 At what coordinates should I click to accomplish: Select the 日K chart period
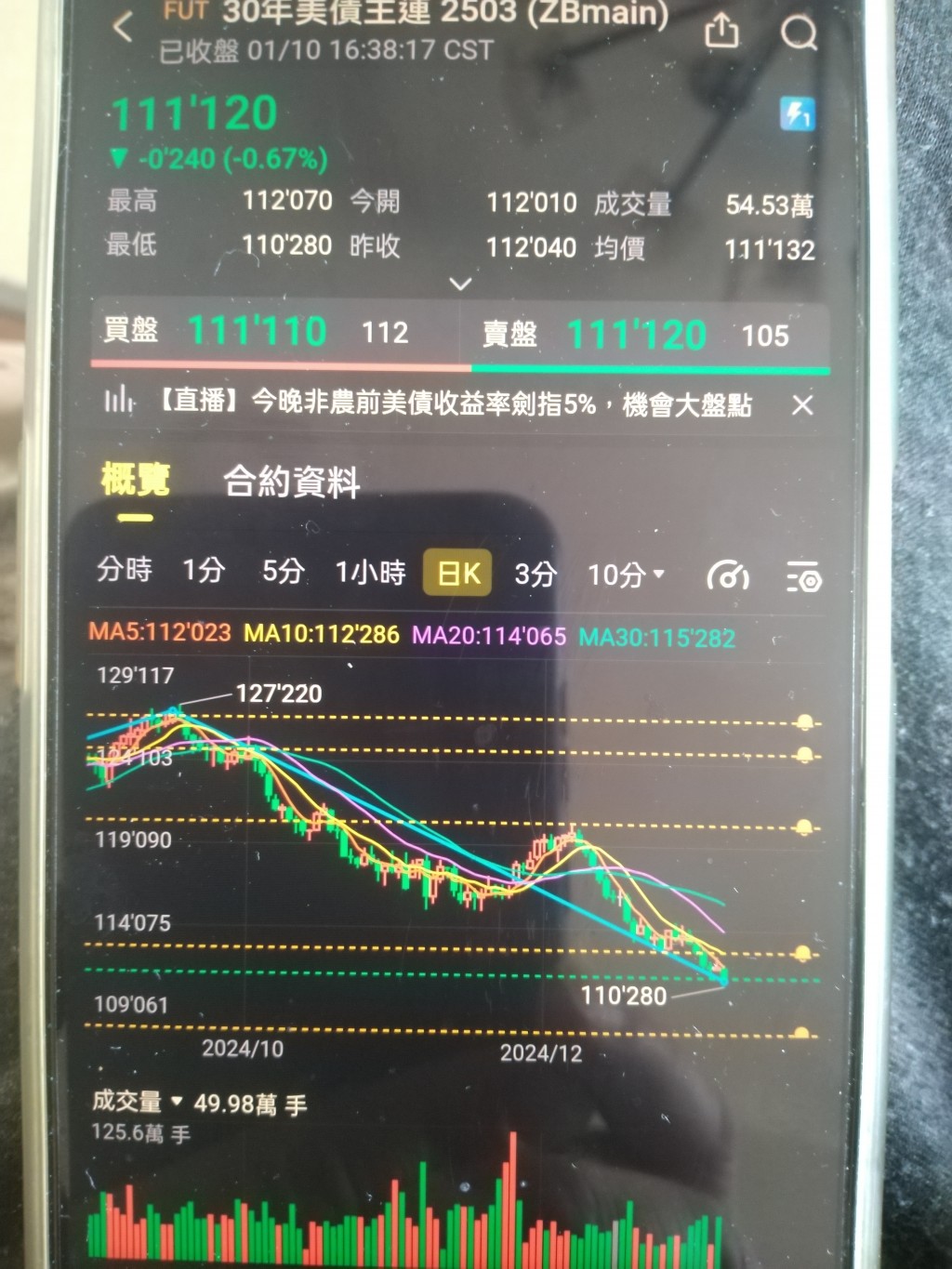(x=458, y=574)
